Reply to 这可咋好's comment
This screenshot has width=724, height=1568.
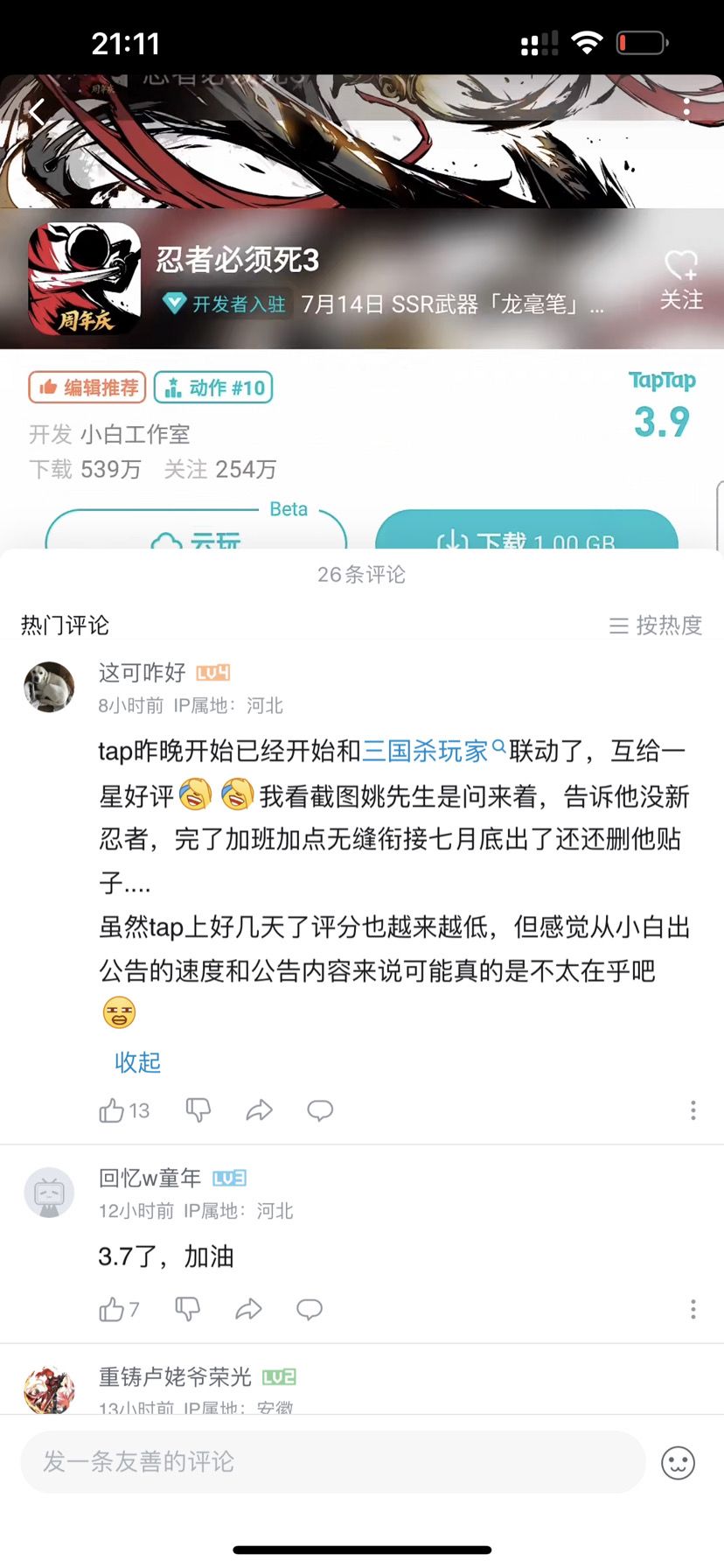(320, 1110)
